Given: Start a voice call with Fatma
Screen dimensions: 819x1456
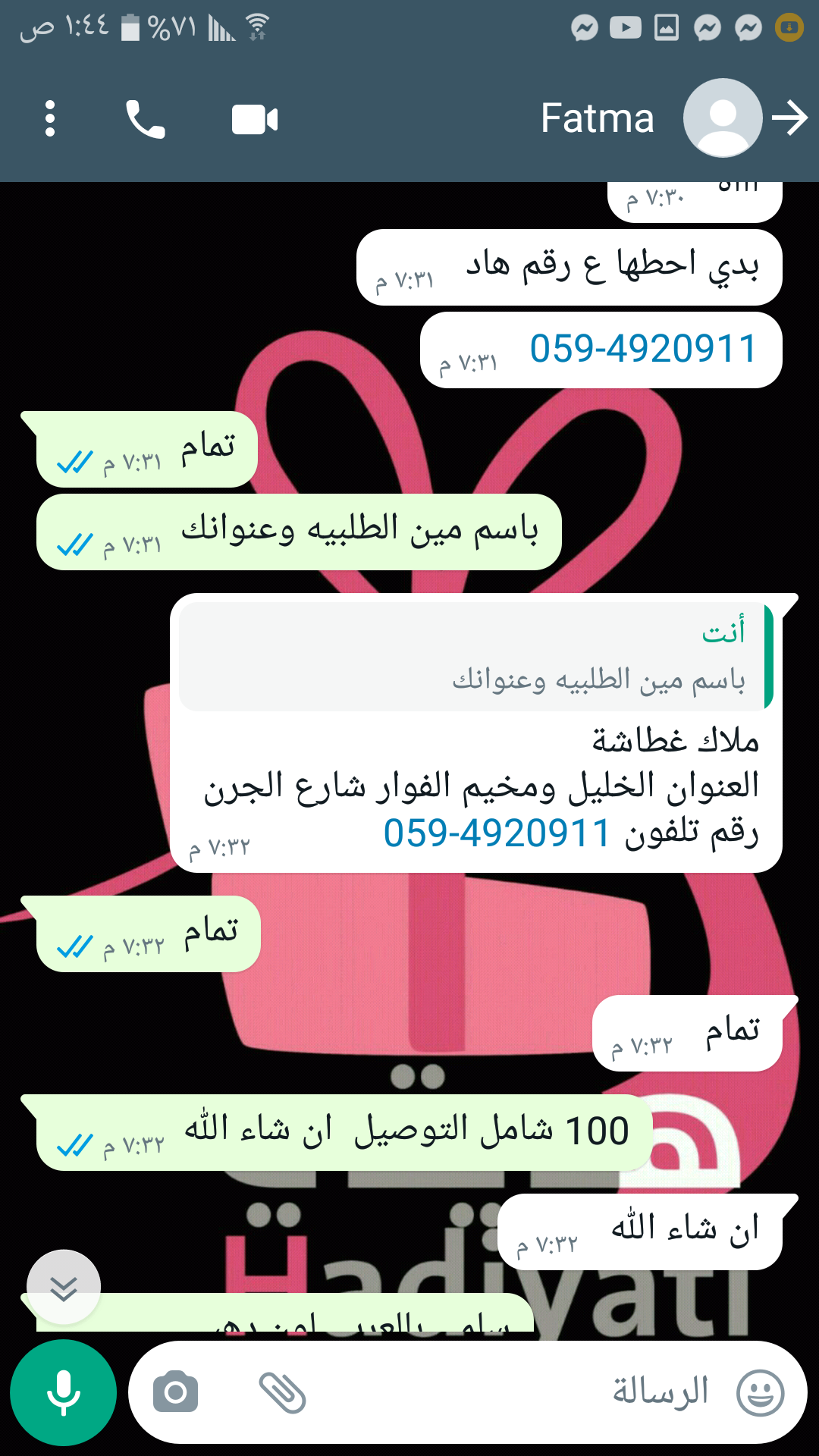Looking at the screenshot, I should 145,120.
